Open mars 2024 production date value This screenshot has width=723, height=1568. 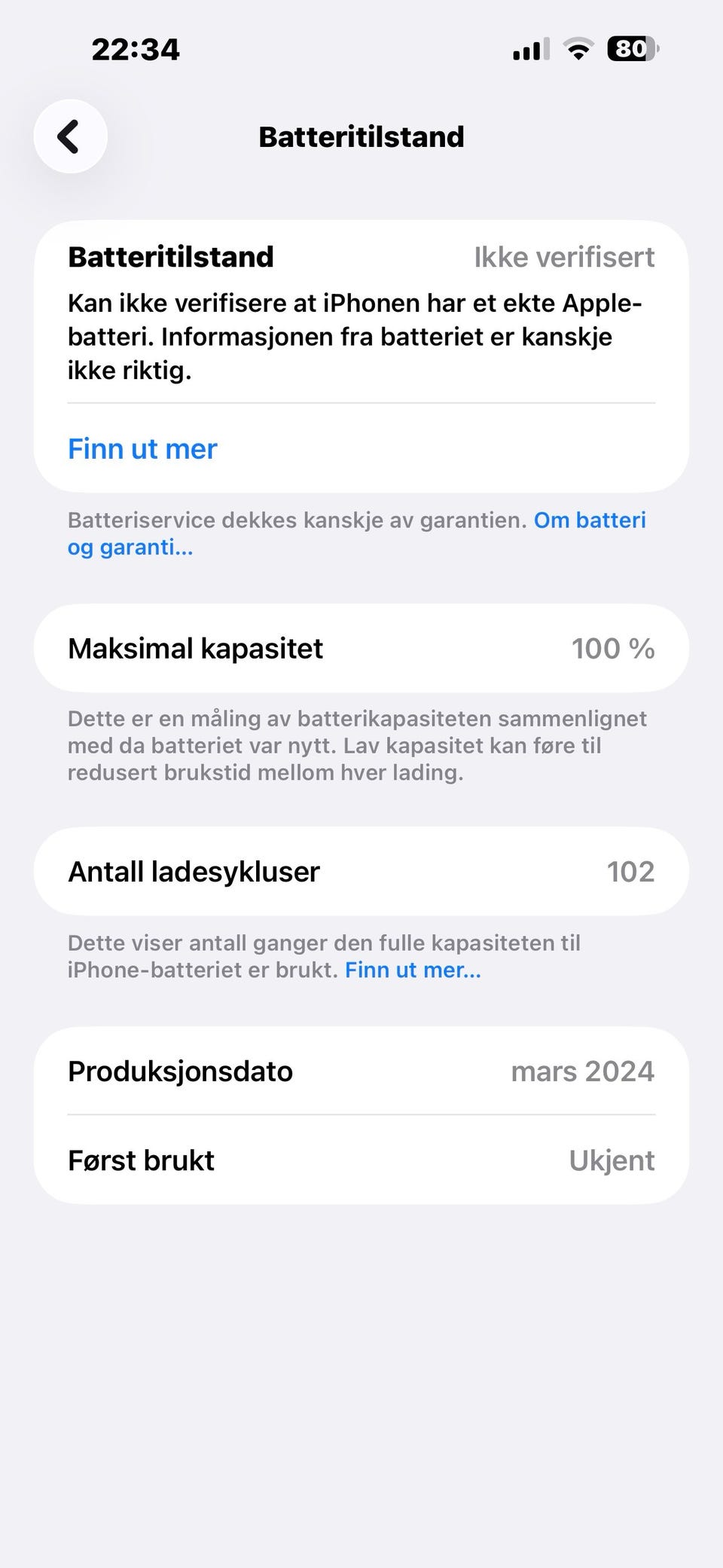pos(584,1071)
